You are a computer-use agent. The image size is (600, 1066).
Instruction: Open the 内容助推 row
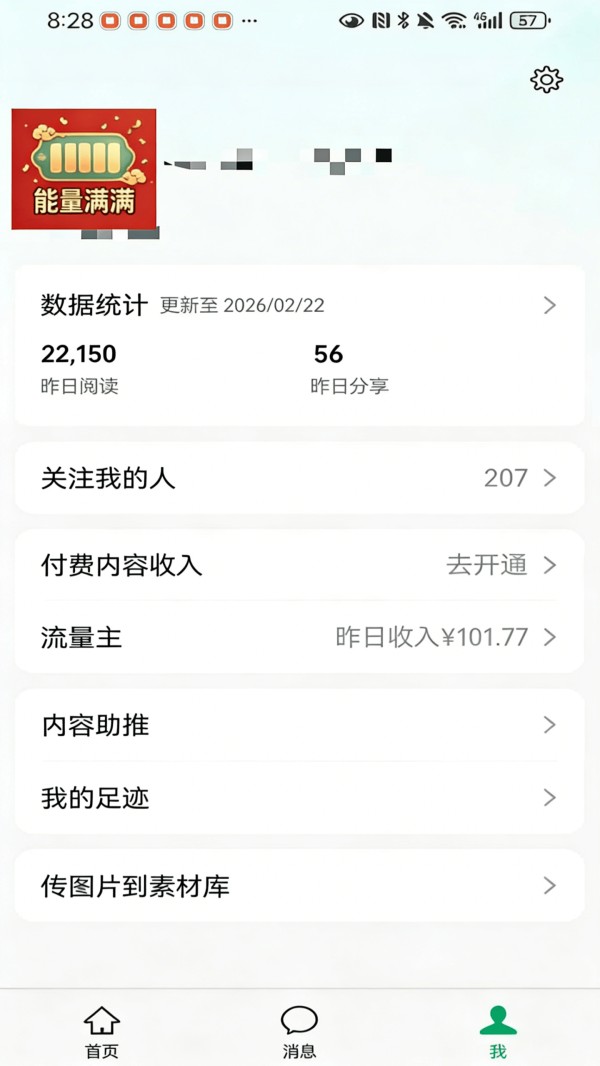tap(298, 725)
